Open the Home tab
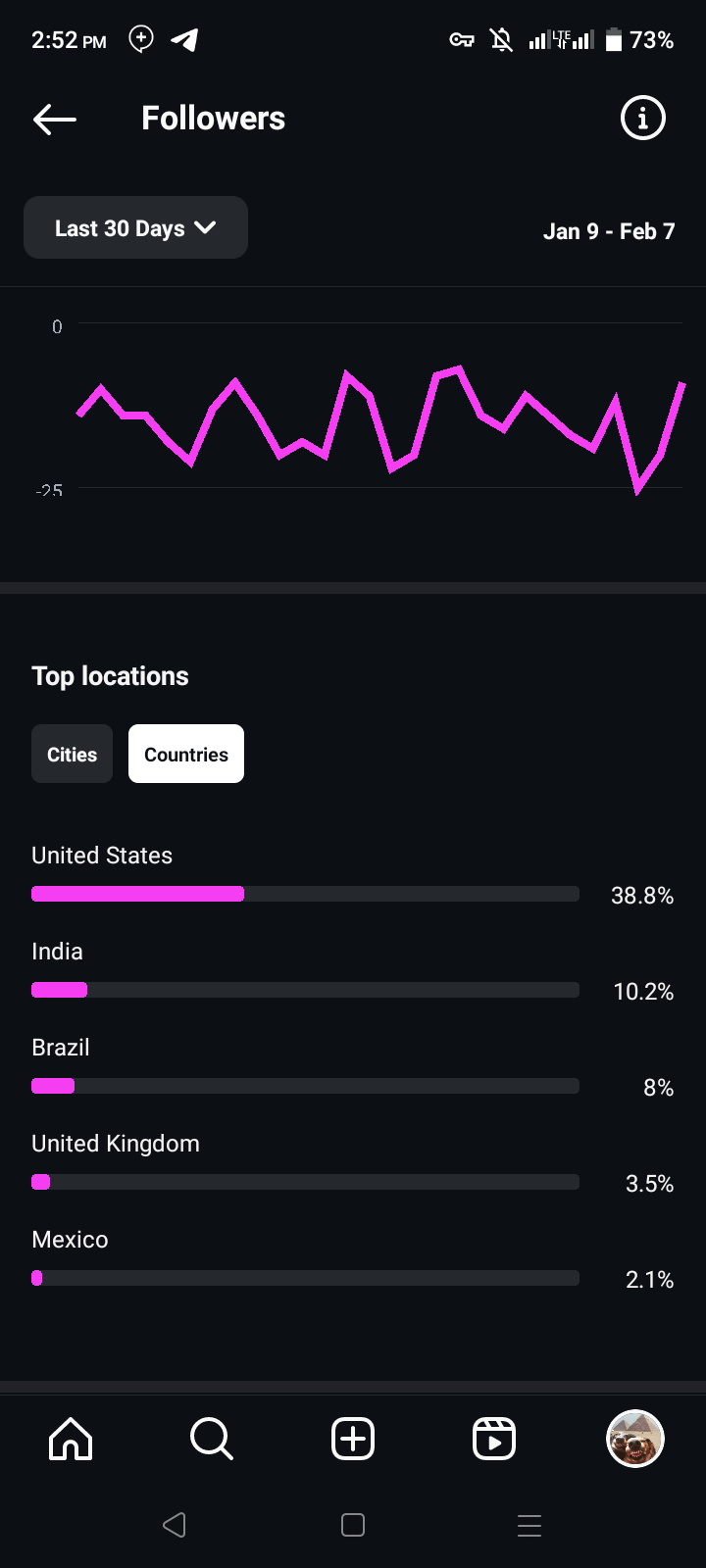 [x=71, y=1439]
